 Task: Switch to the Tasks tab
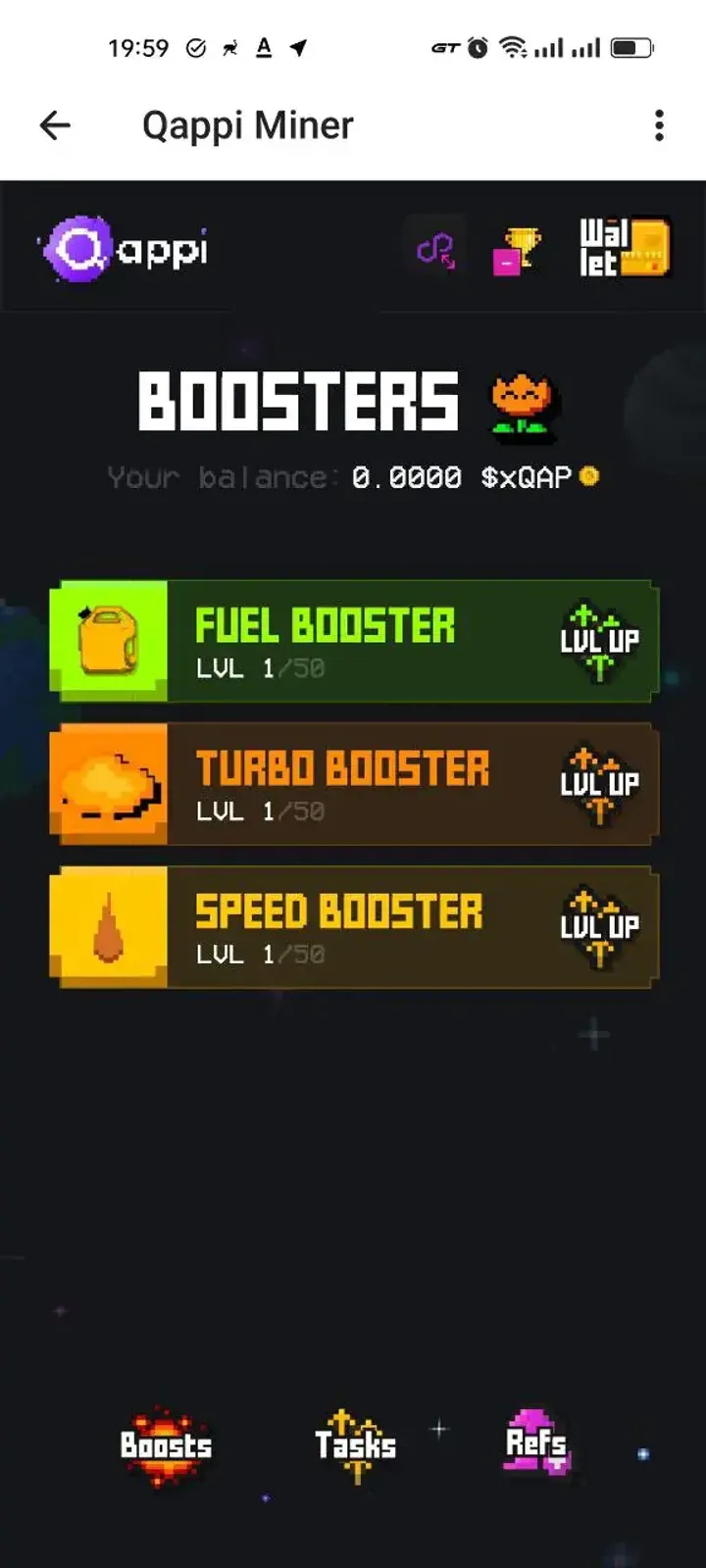click(x=355, y=1445)
